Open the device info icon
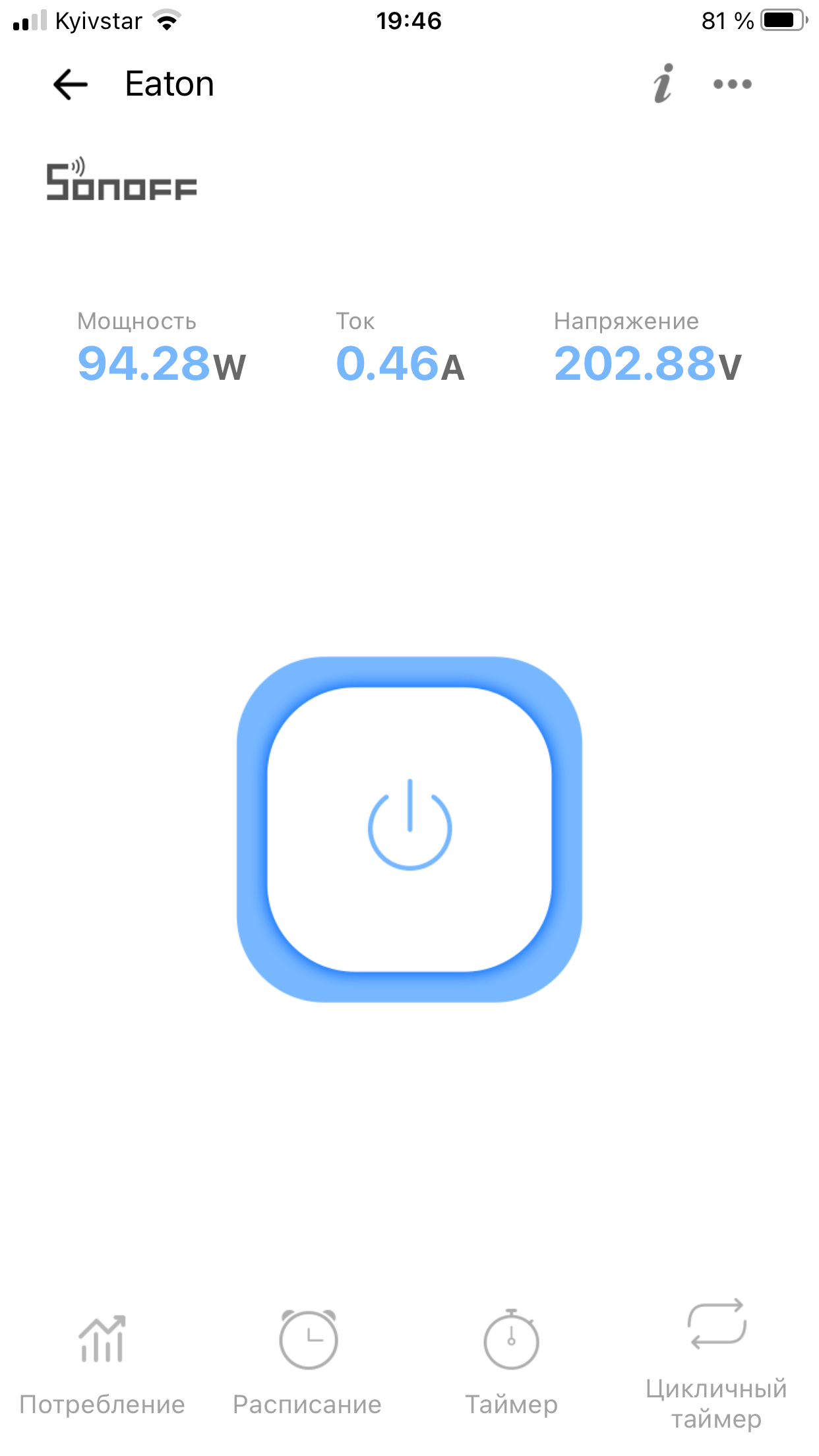 663,84
